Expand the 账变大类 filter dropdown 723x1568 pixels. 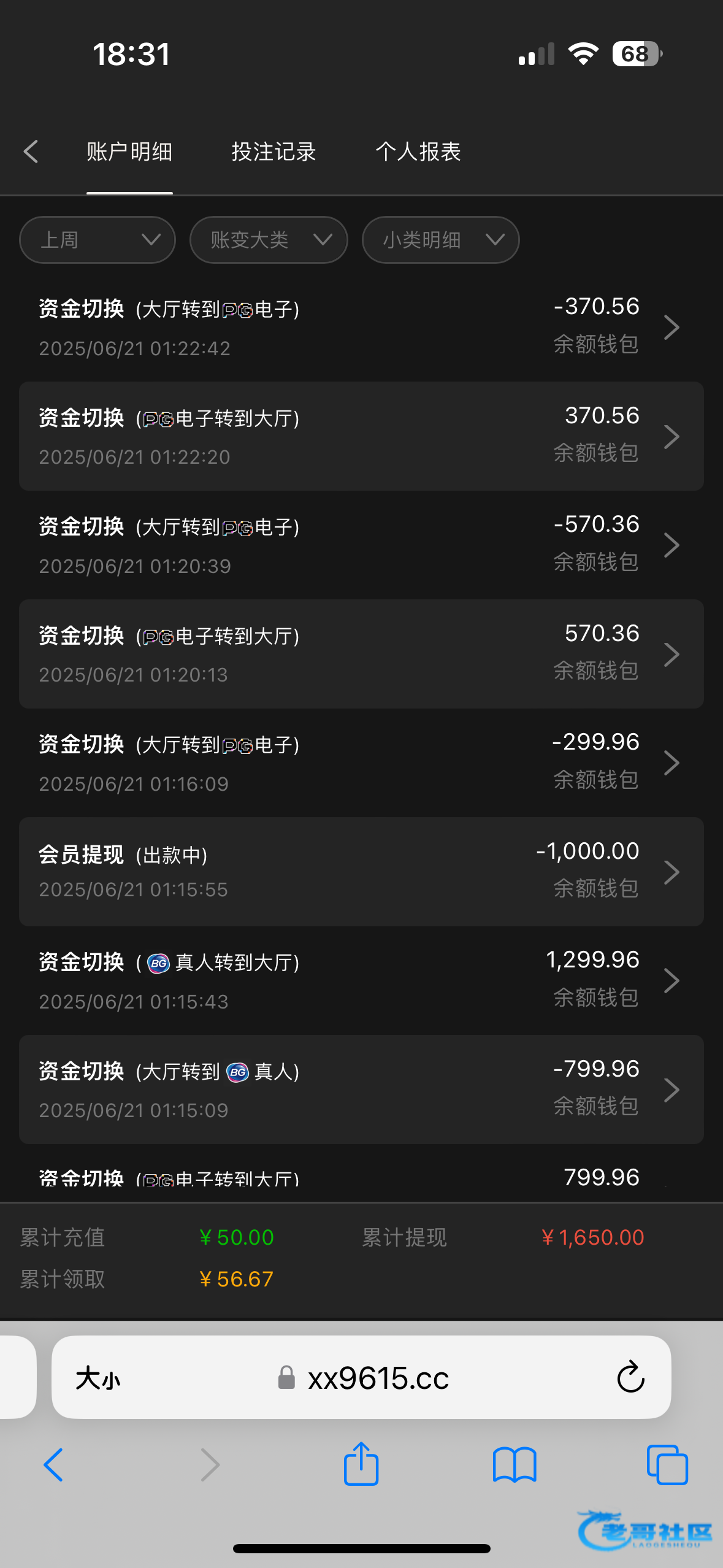click(x=269, y=240)
